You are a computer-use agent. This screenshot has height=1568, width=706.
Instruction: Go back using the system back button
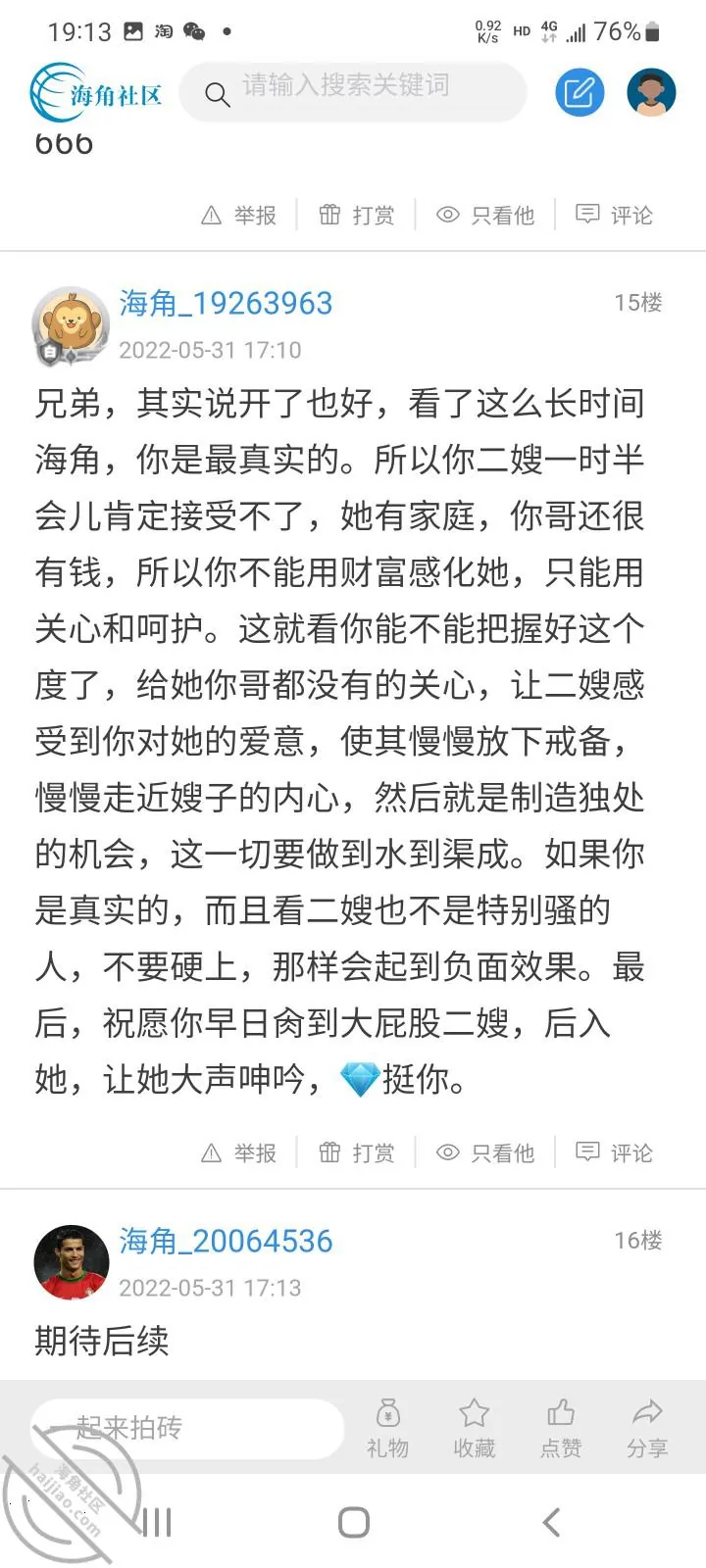[552, 1522]
